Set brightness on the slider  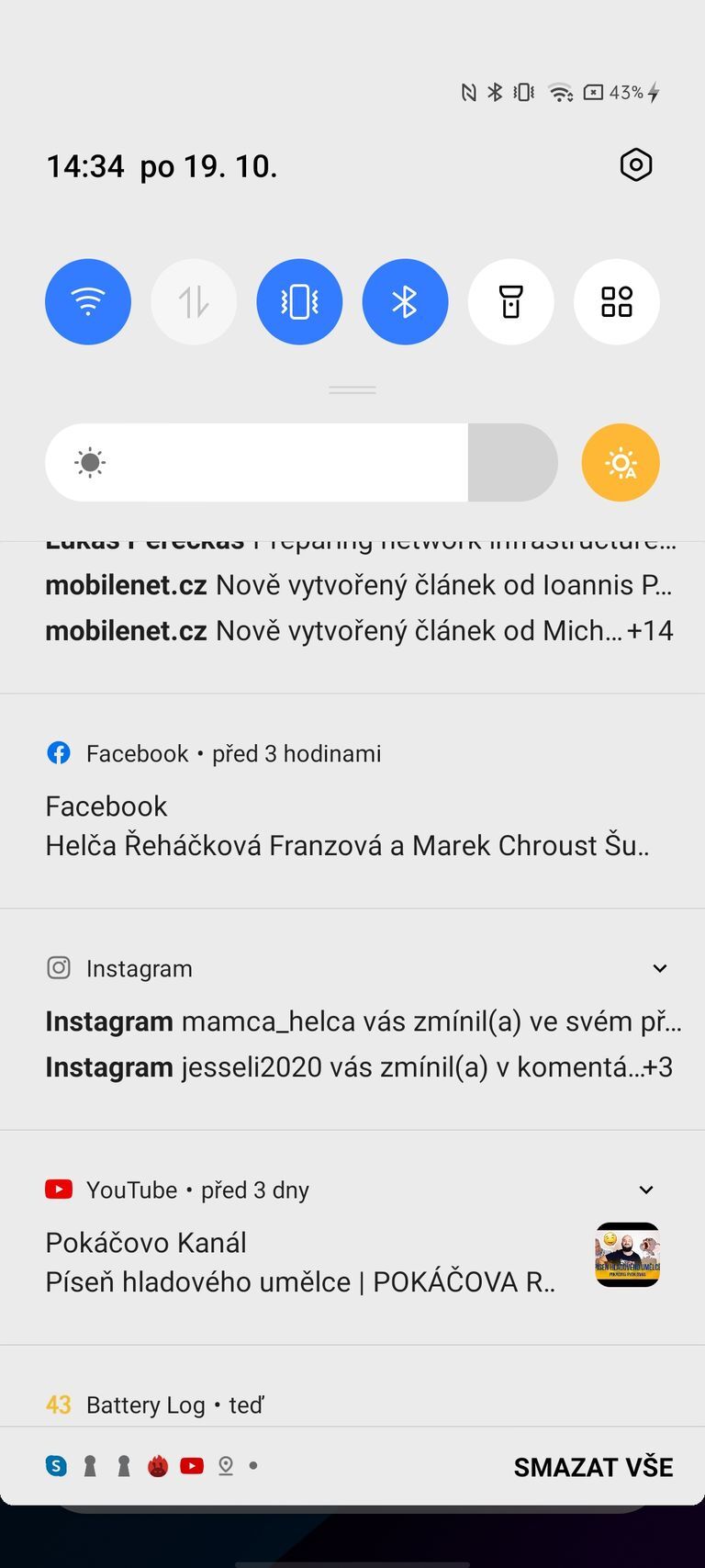(x=301, y=462)
